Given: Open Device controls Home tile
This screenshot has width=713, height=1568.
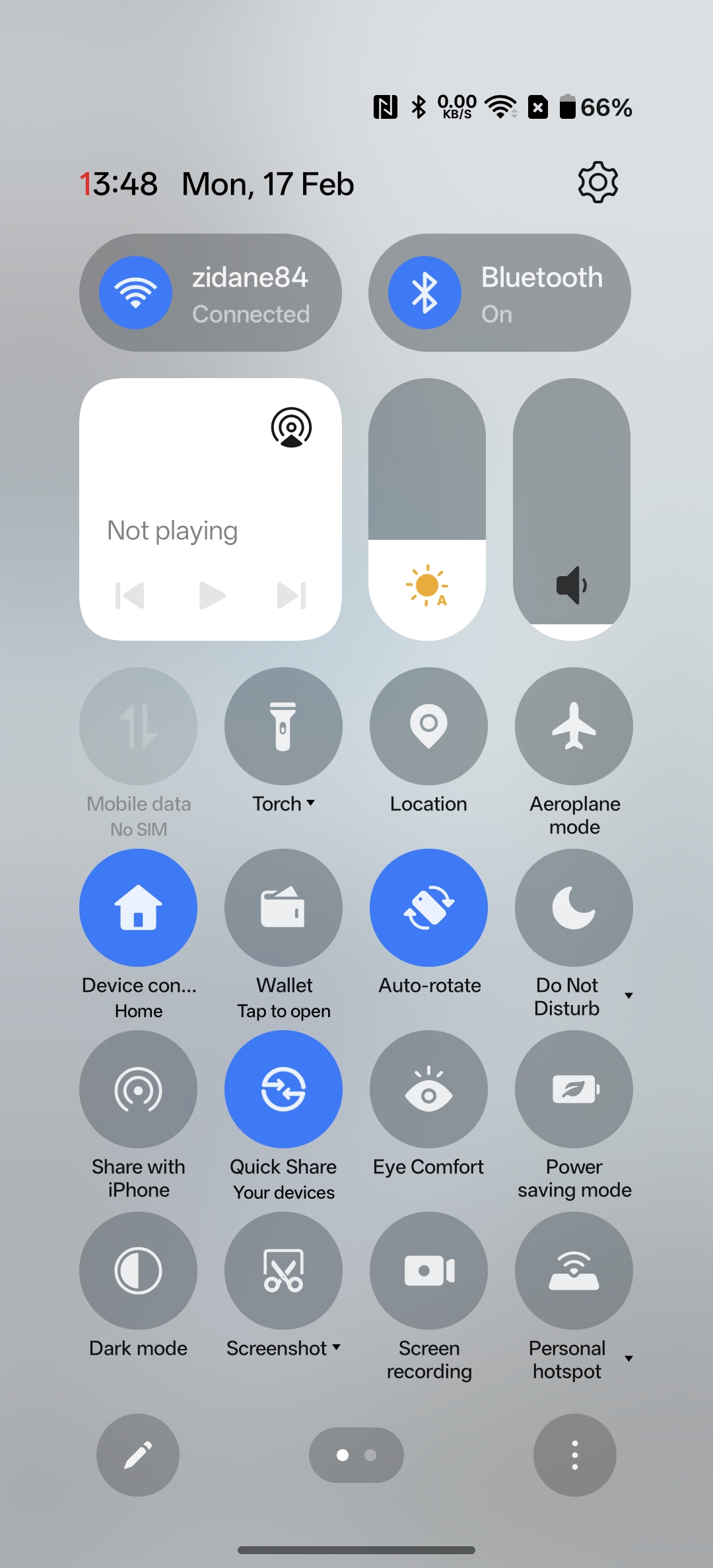Looking at the screenshot, I should pos(138,908).
